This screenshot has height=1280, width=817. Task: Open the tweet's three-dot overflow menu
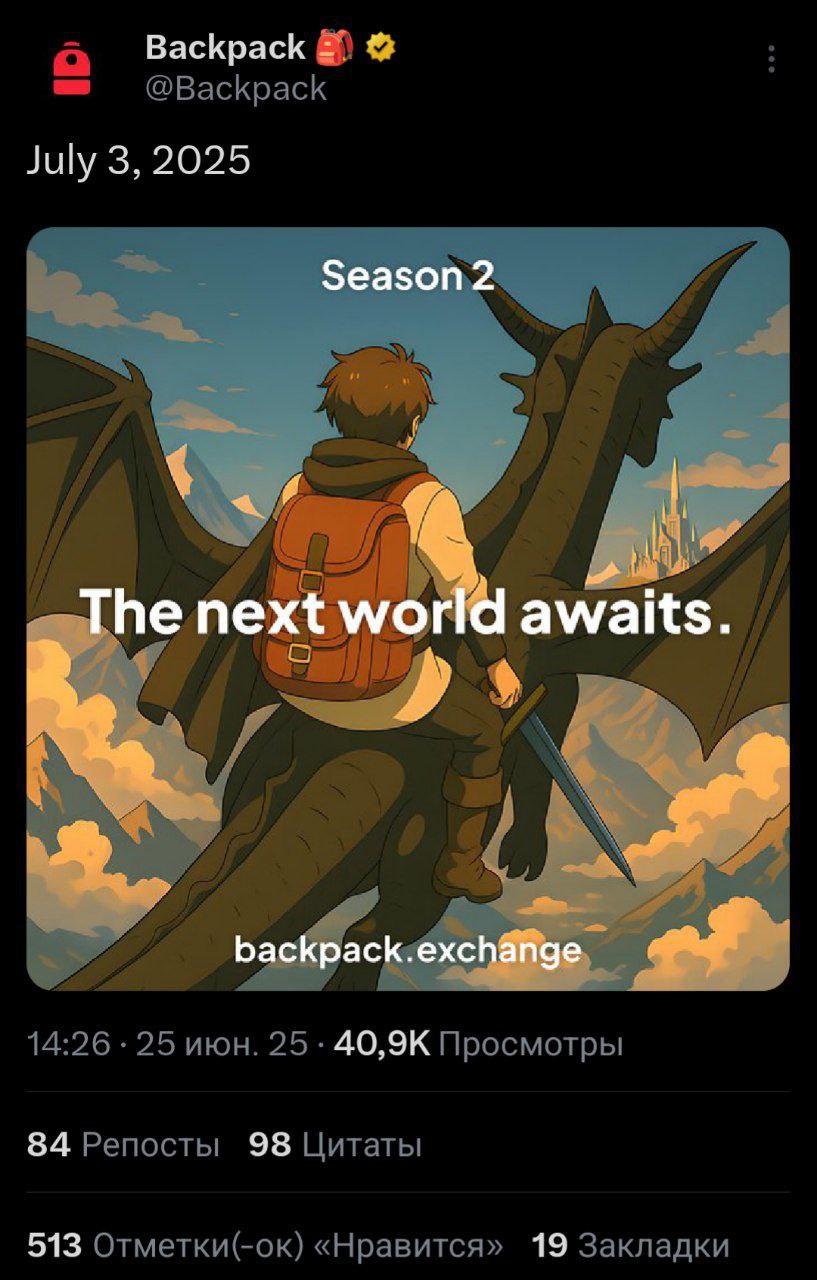pos(771,60)
